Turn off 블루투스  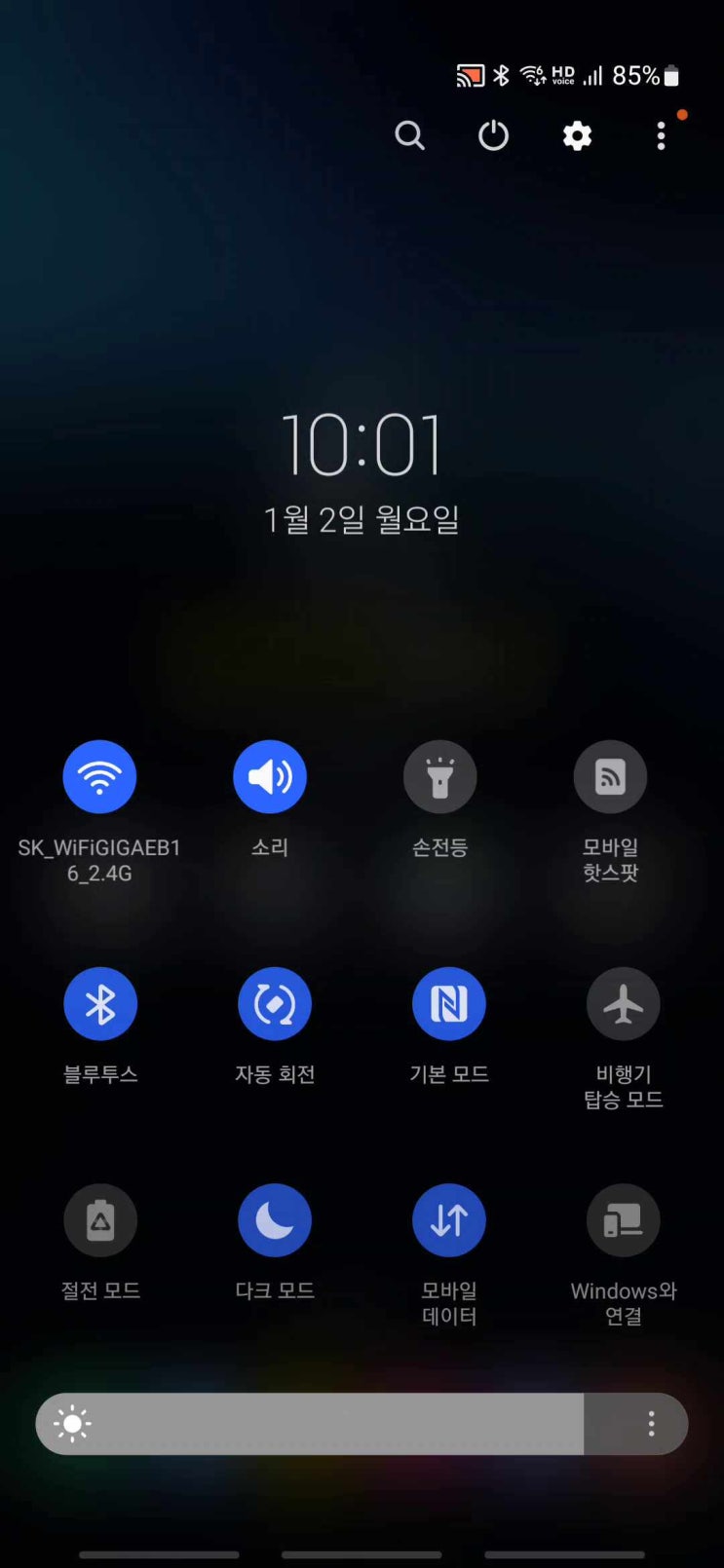pos(100,1004)
